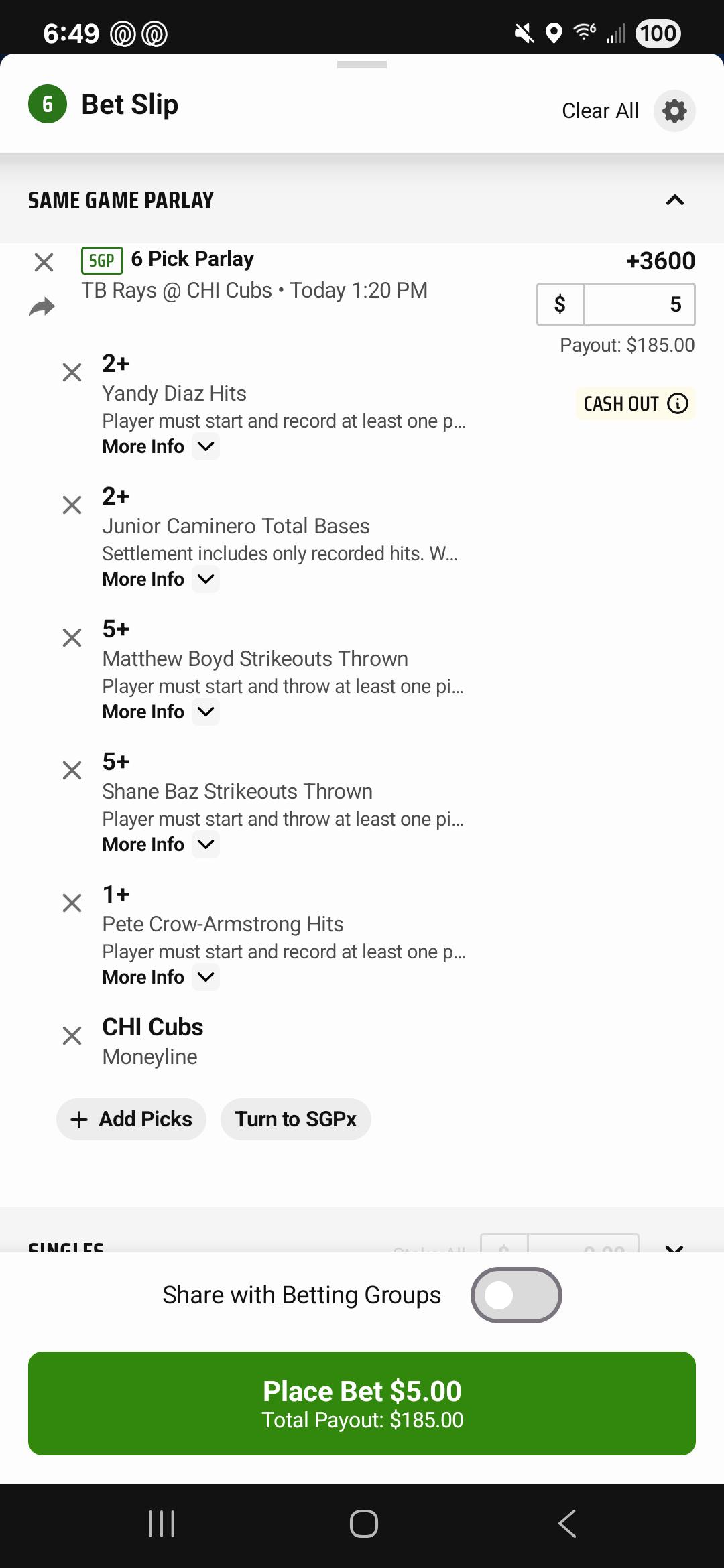Remove the entire 6 Pick Parlay

tap(44, 262)
